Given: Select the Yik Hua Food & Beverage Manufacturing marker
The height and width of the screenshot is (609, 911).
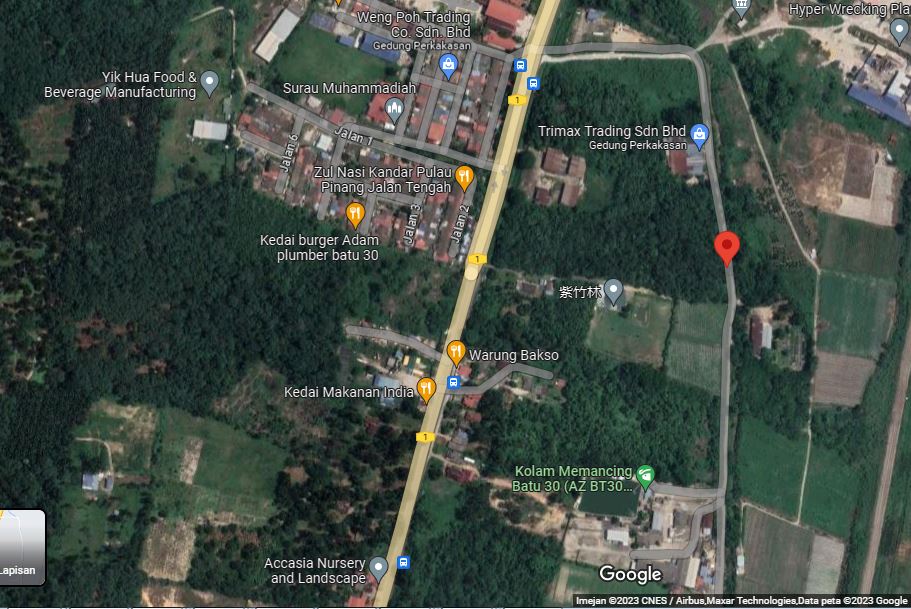Looking at the screenshot, I should [x=209, y=82].
